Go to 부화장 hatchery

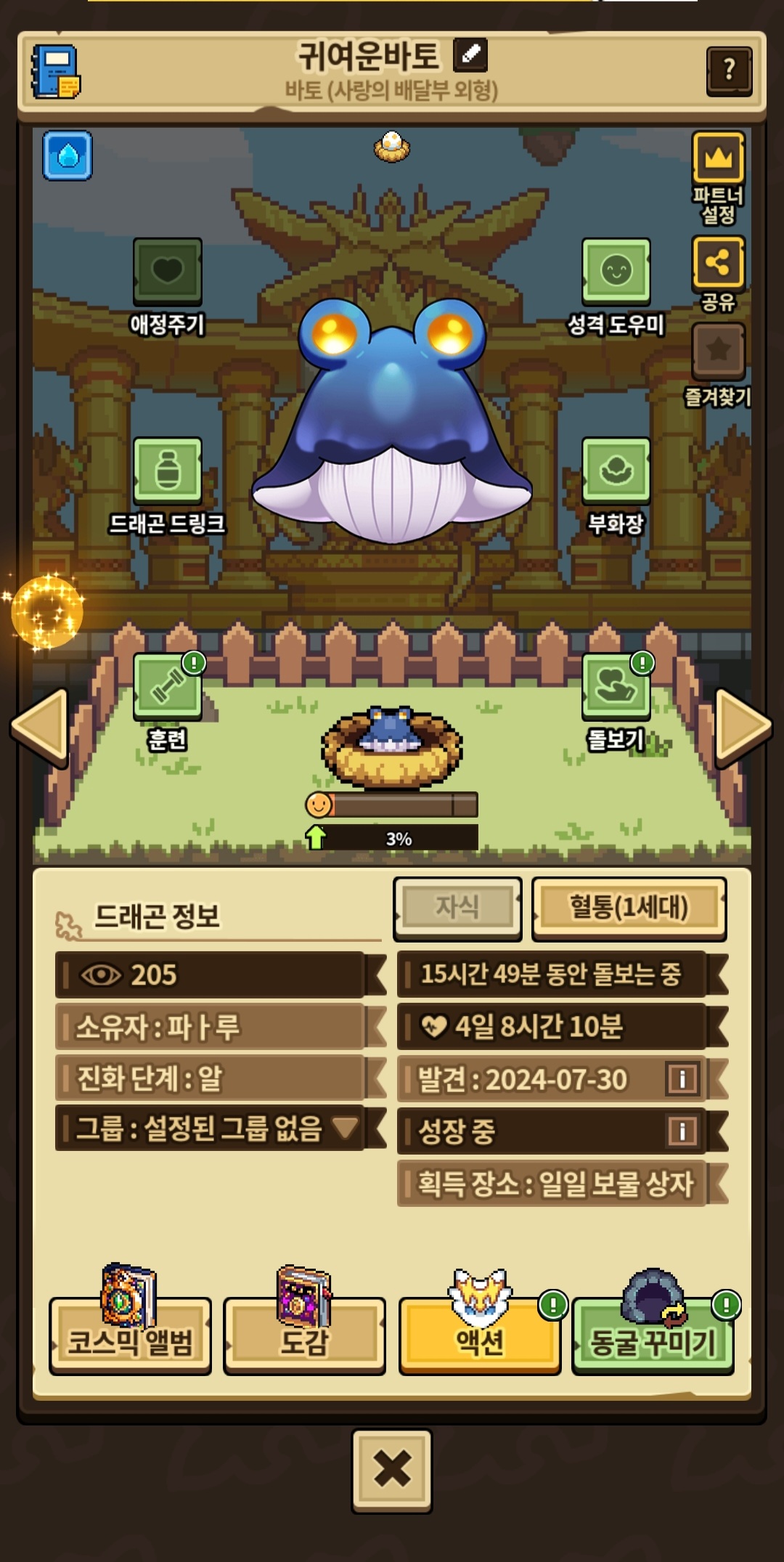pyautogui.click(x=616, y=471)
